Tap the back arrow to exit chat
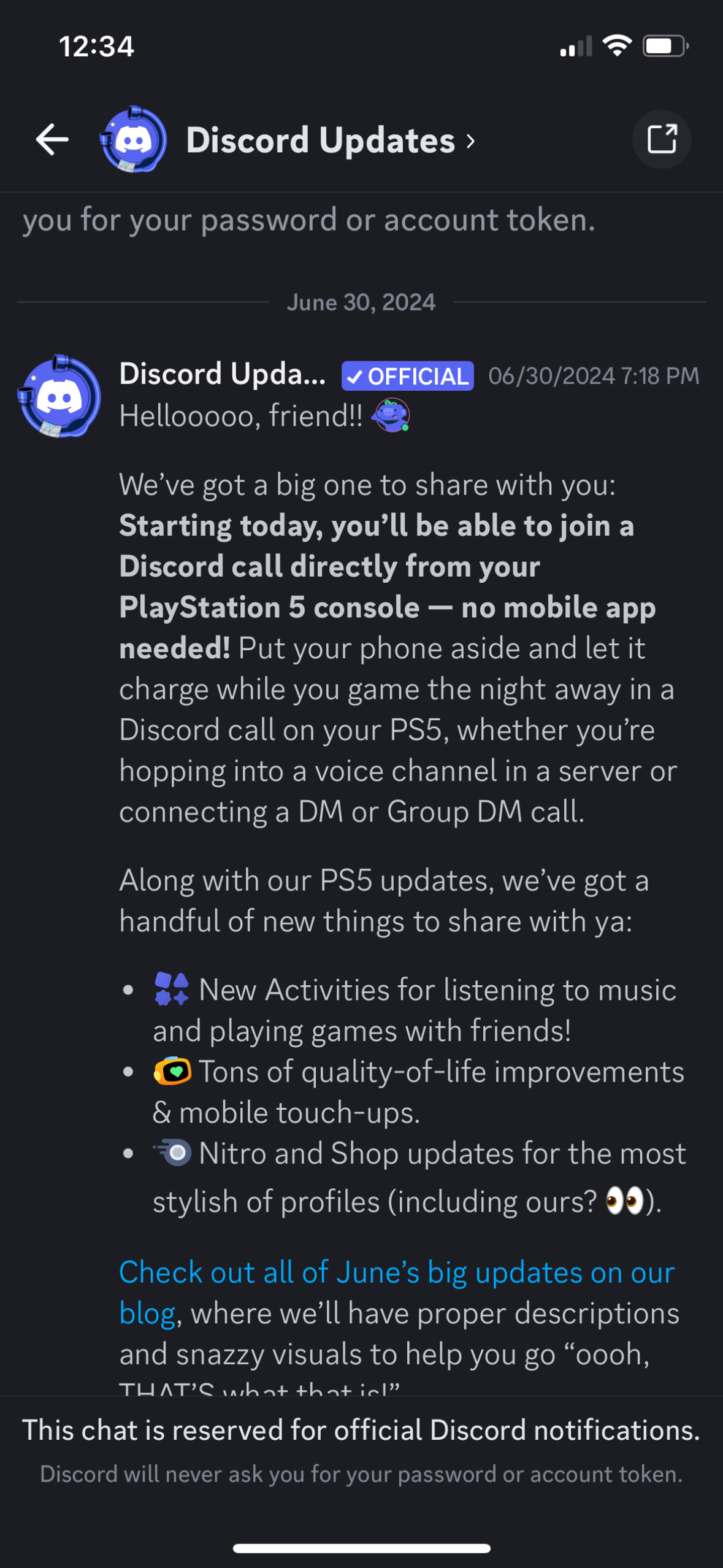The height and width of the screenshot is (1568, 723). click(52, 139)
